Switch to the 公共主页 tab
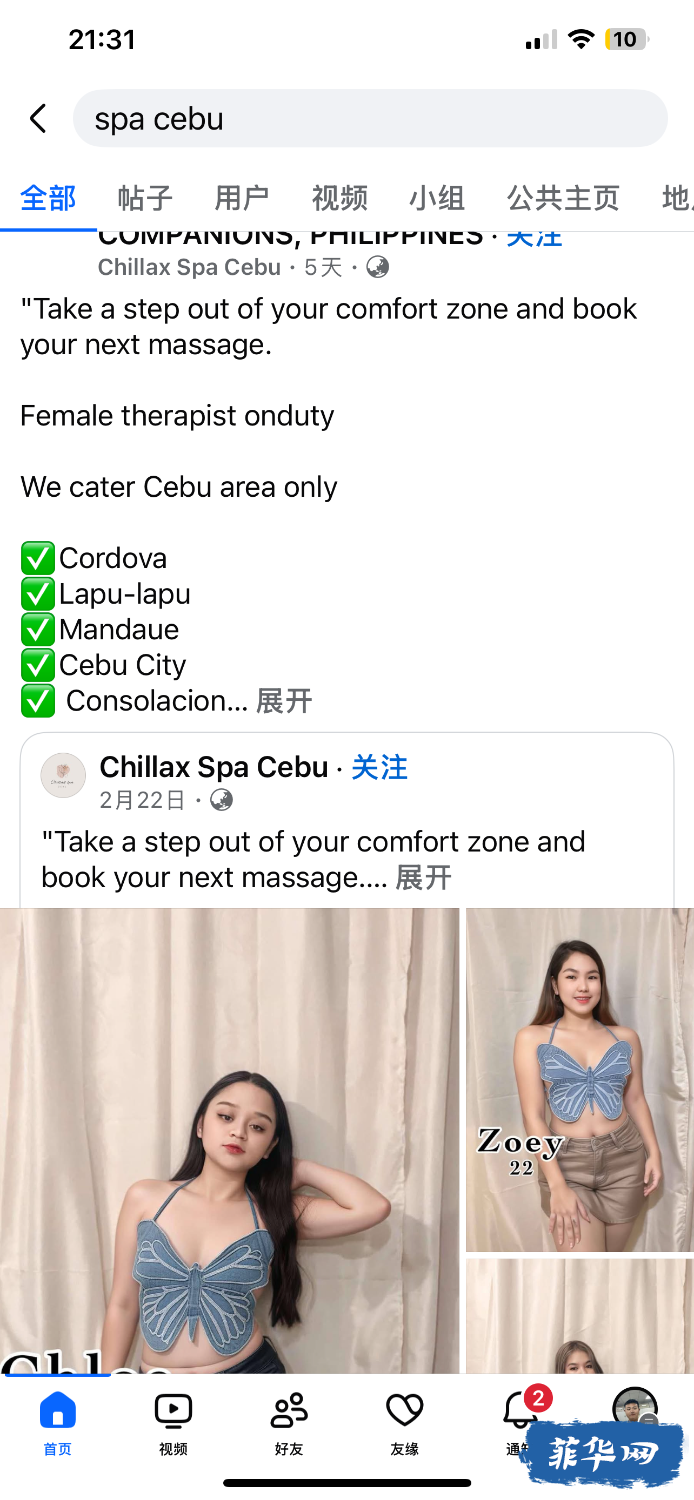The height and width of the screenshot is (1500, 694). pyautogui.click(x=563, y=198)
